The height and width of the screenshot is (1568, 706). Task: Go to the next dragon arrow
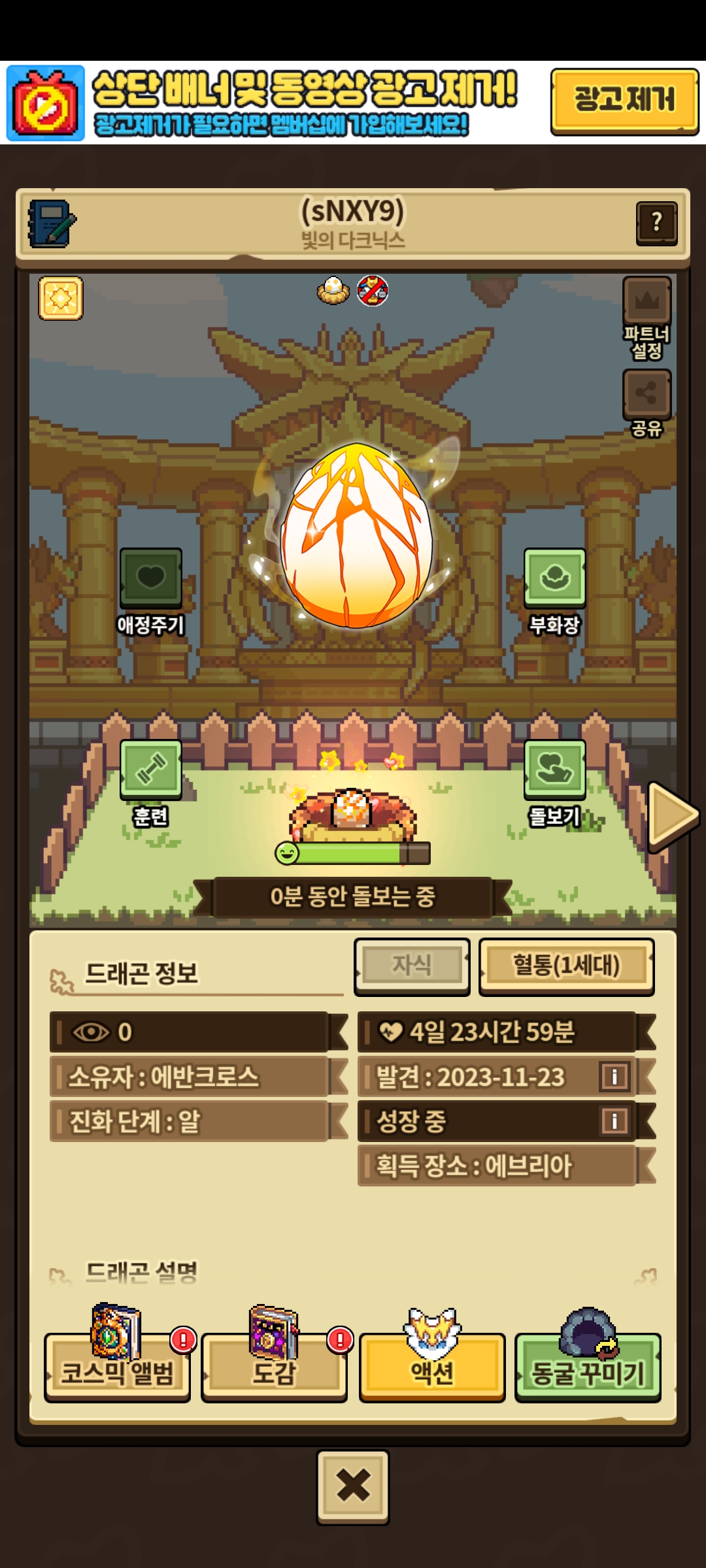pyautogui.click(x=673, y=815)
